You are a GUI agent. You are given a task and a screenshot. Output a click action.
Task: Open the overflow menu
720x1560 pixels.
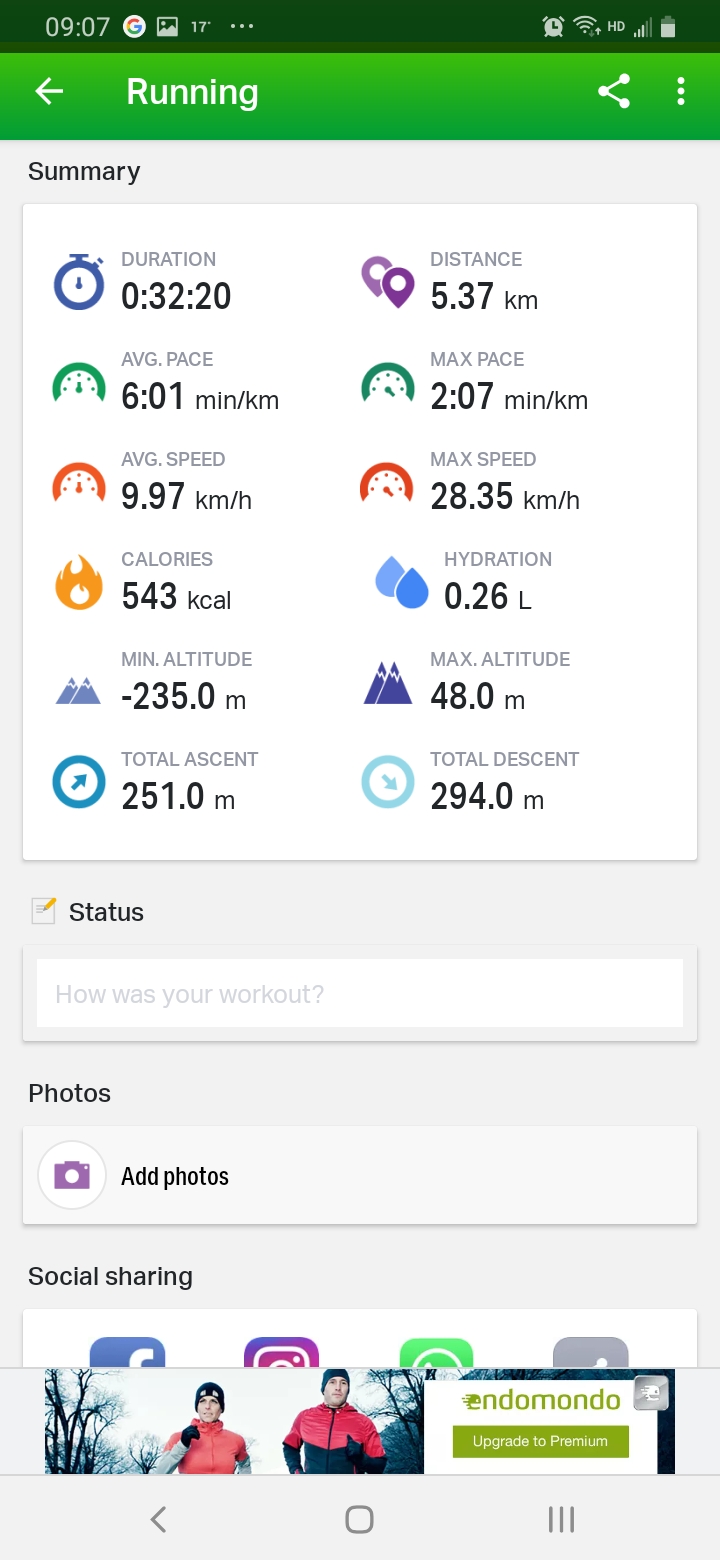pos(681,92)
